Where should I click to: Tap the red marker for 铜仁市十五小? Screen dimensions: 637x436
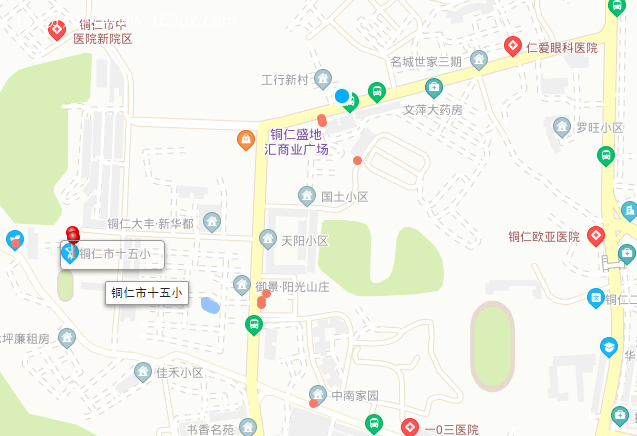[72, 237]
